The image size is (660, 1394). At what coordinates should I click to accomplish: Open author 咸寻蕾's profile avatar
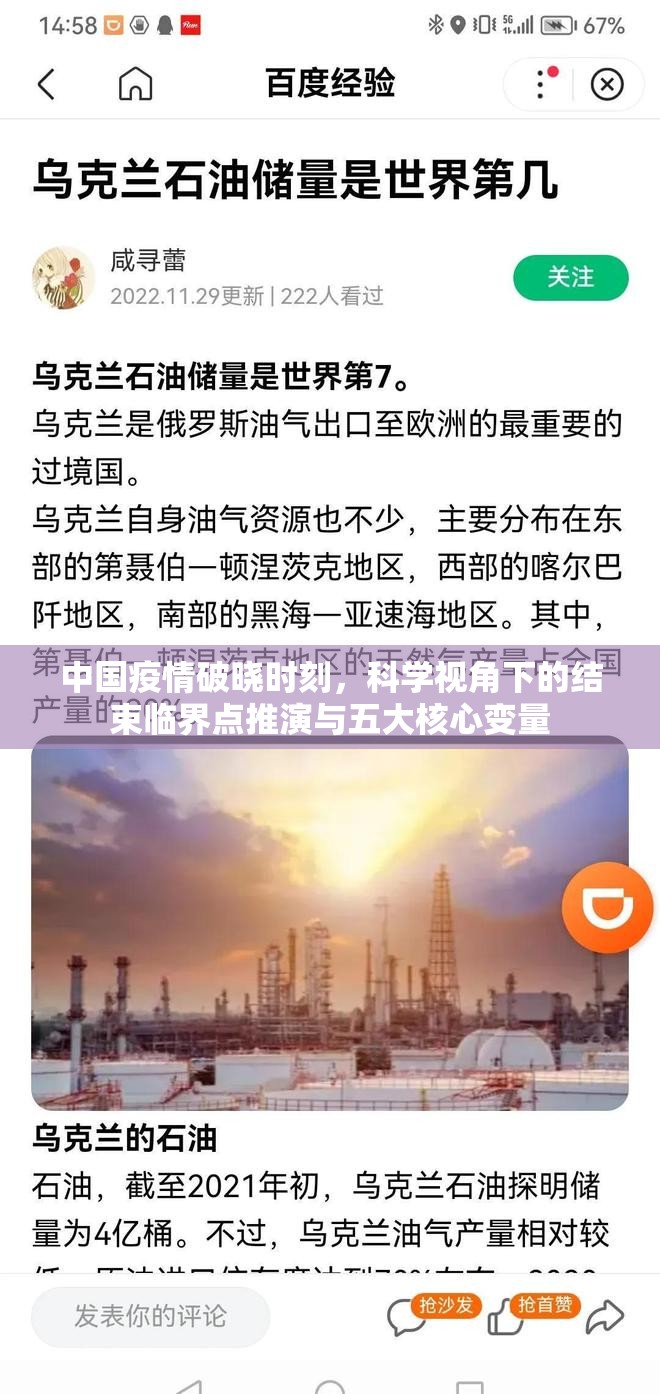(x=63, y=277)
